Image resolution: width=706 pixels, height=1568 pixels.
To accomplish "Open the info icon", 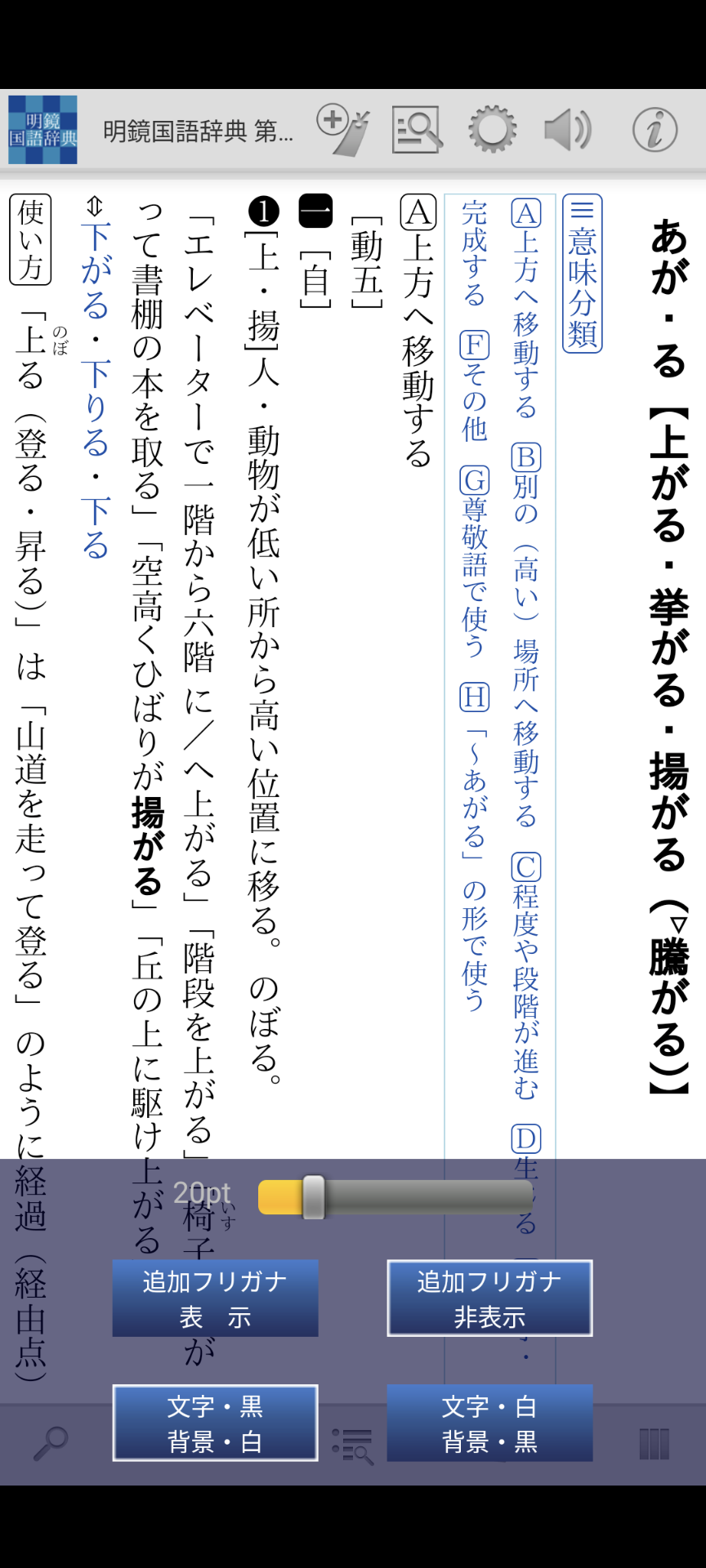I will click(655, 130).
